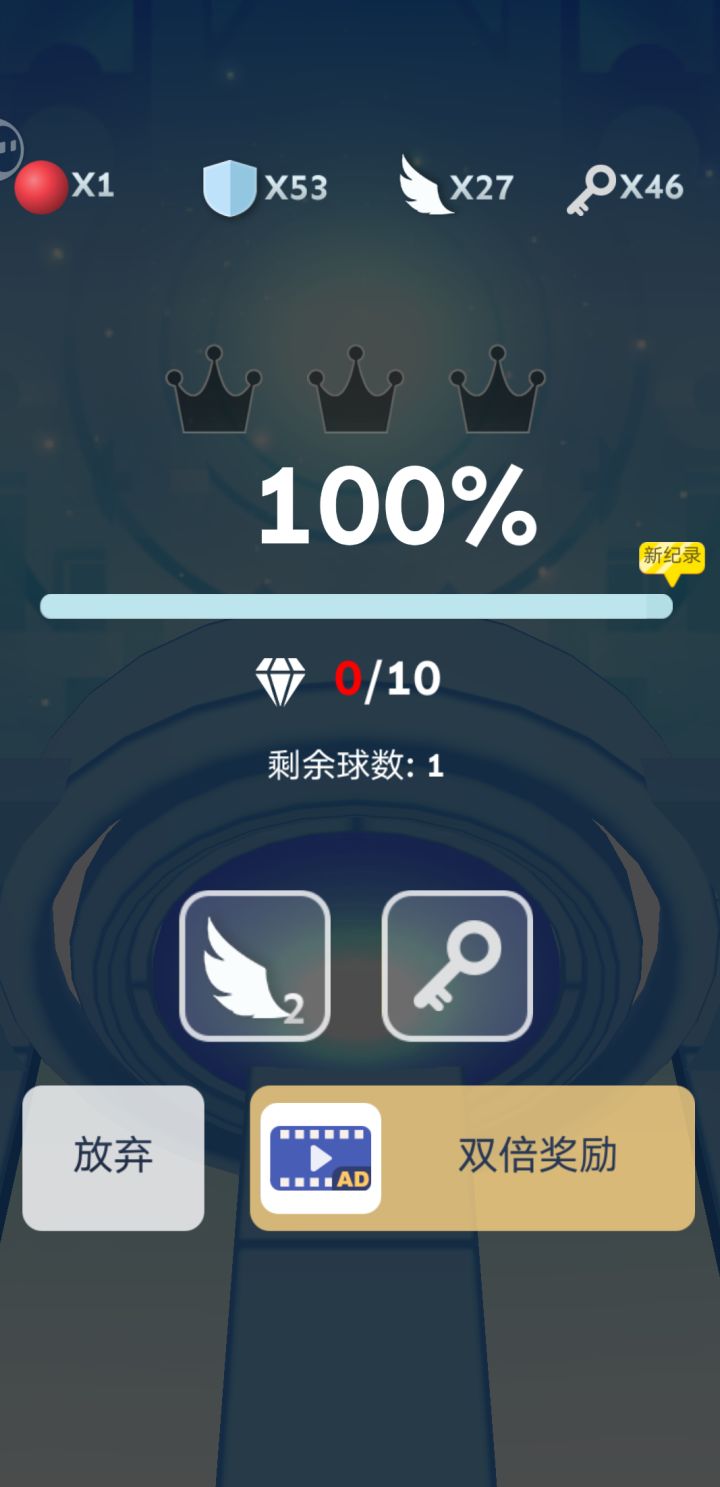This screenshot has height=1487, width=720.
Task: Tap the 100% score text
Action: [x=397, y=508]
